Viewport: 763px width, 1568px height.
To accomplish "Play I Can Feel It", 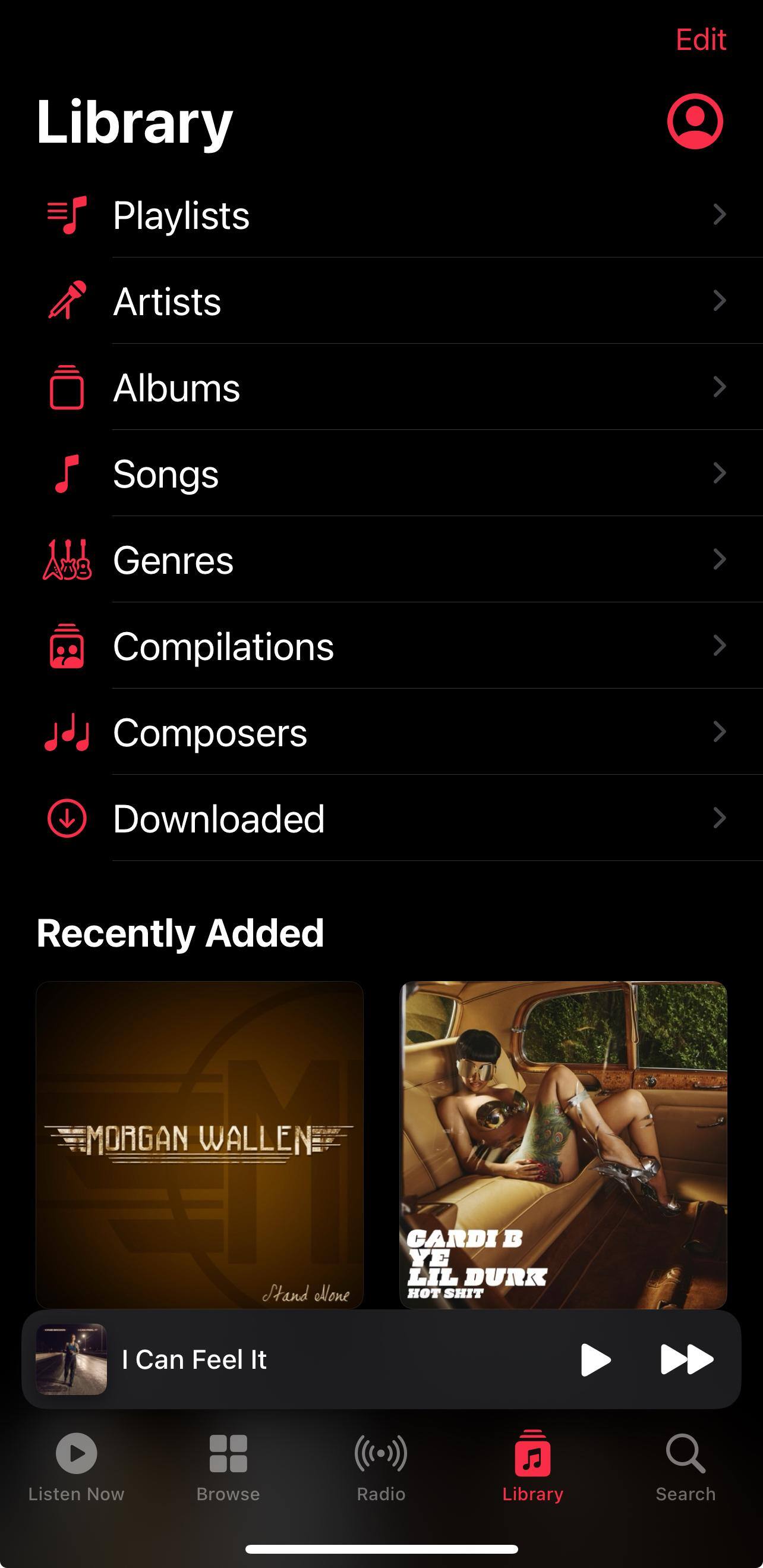I will tap(595, 1360).
